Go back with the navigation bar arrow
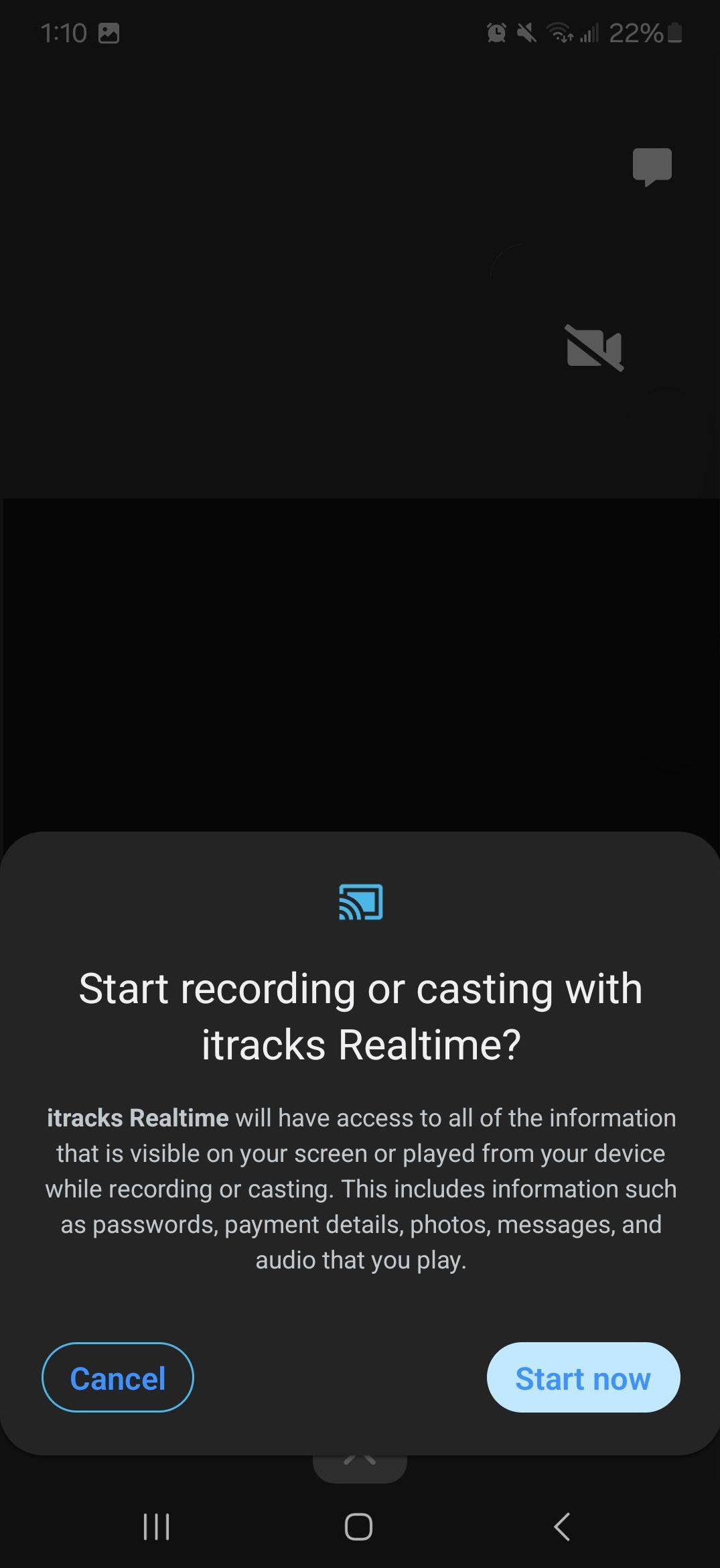 click(562, 1526)
